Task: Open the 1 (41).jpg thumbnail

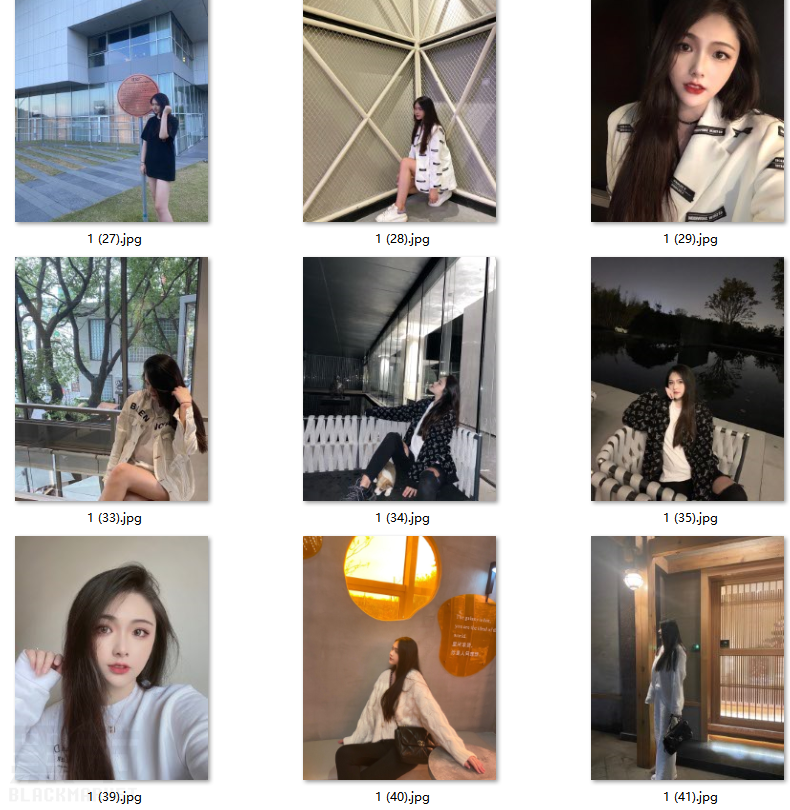Action: [687, 658]
